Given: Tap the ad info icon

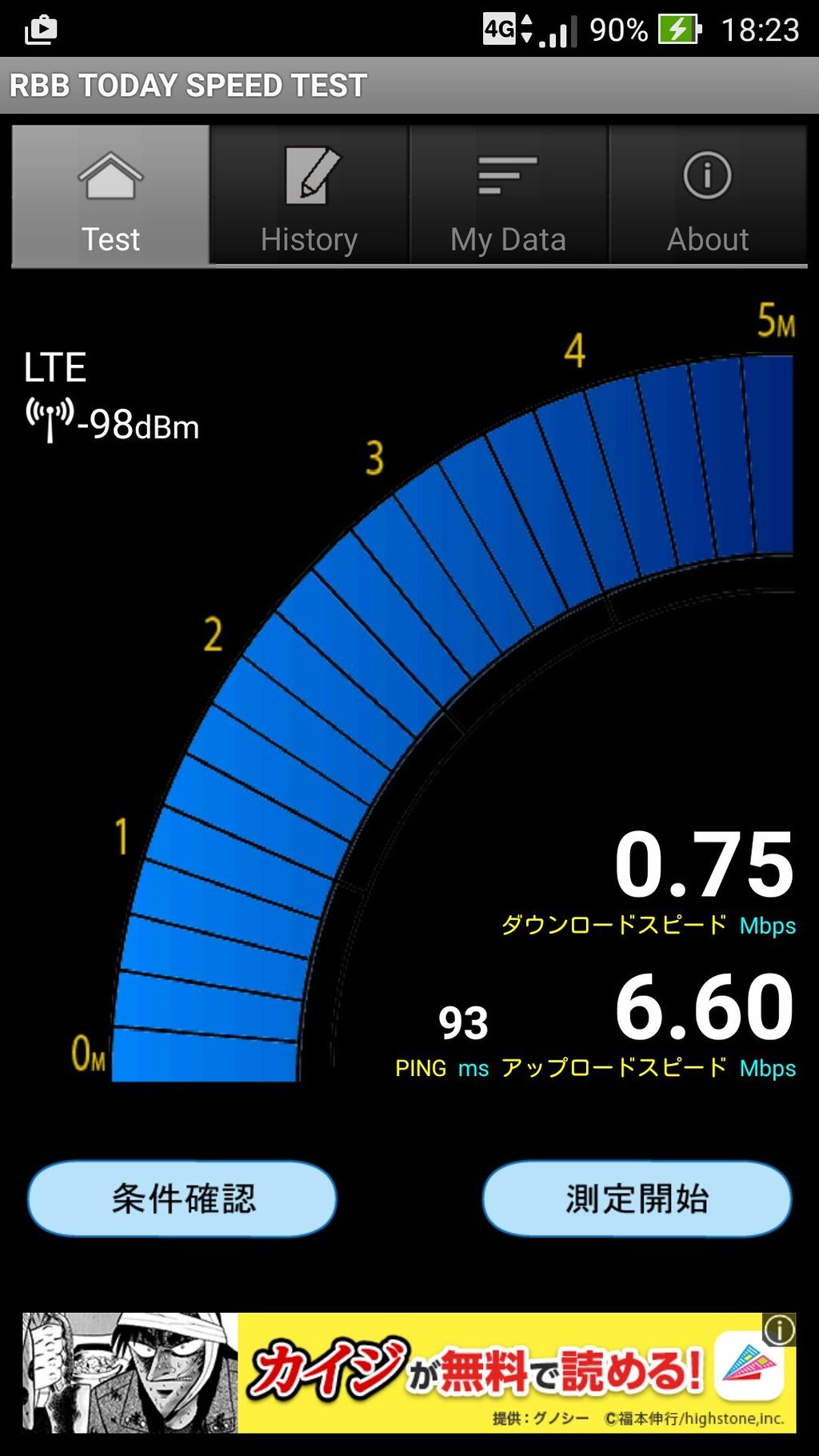Looking at the screenshot, I should (779, 1330).
